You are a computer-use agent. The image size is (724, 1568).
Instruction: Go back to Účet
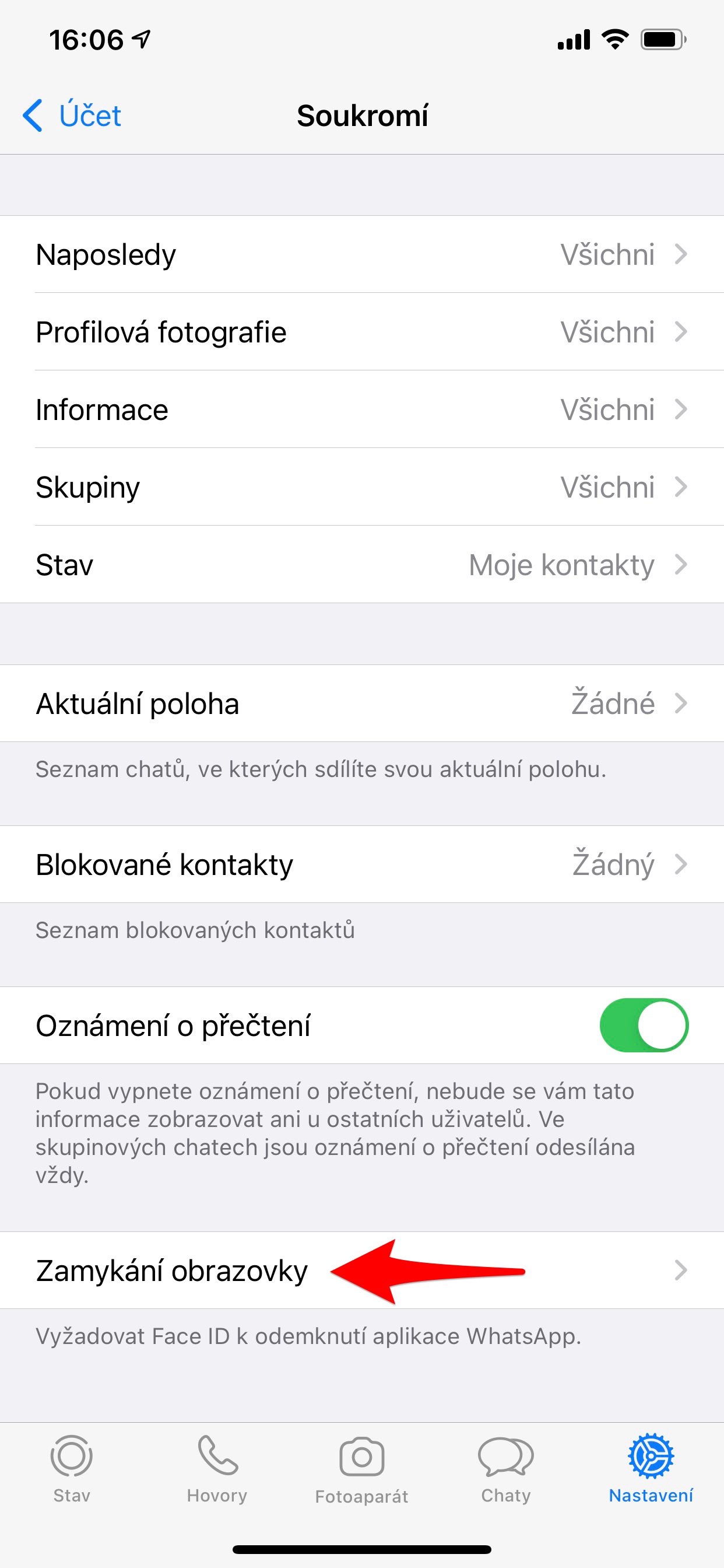coord(73,116)
